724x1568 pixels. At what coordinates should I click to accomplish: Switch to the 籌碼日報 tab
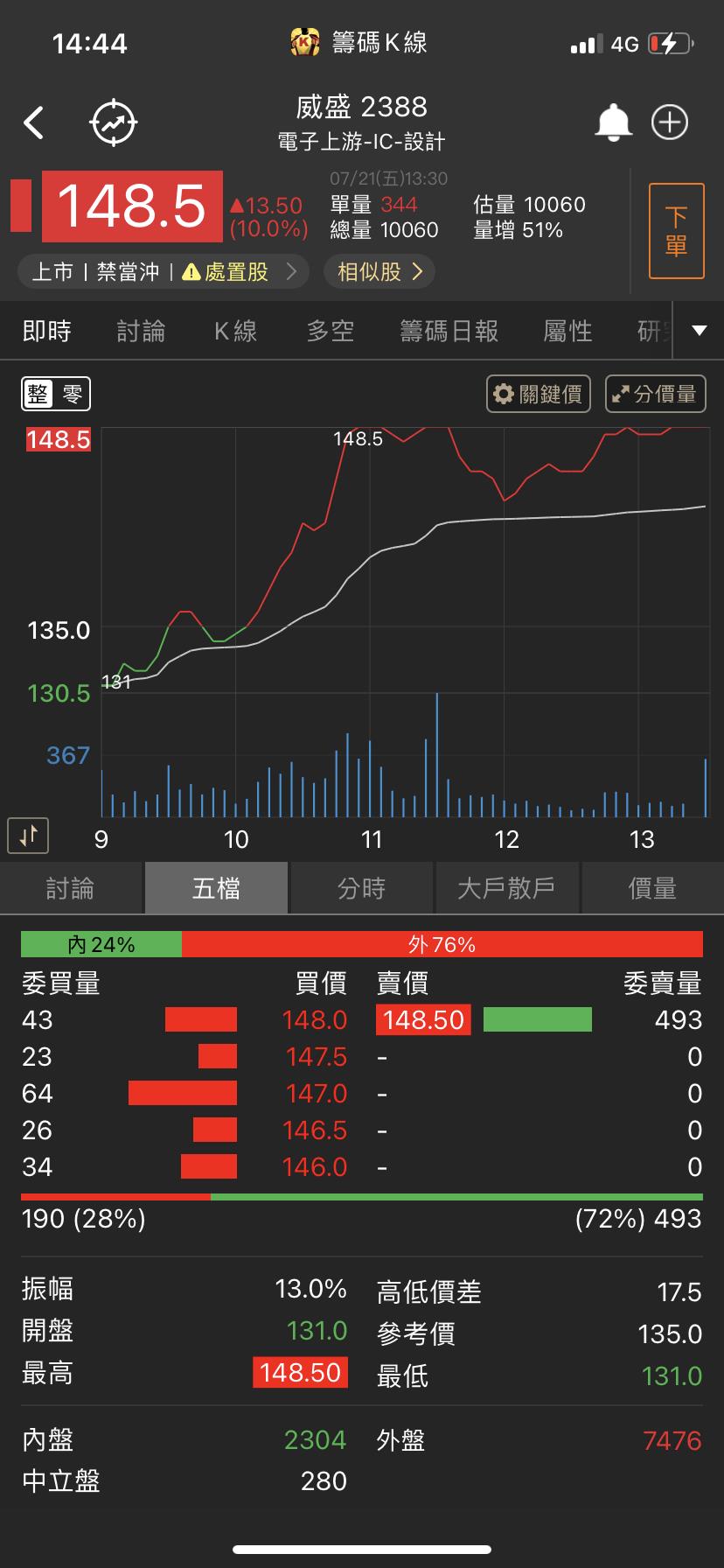(x=449, y=331)
